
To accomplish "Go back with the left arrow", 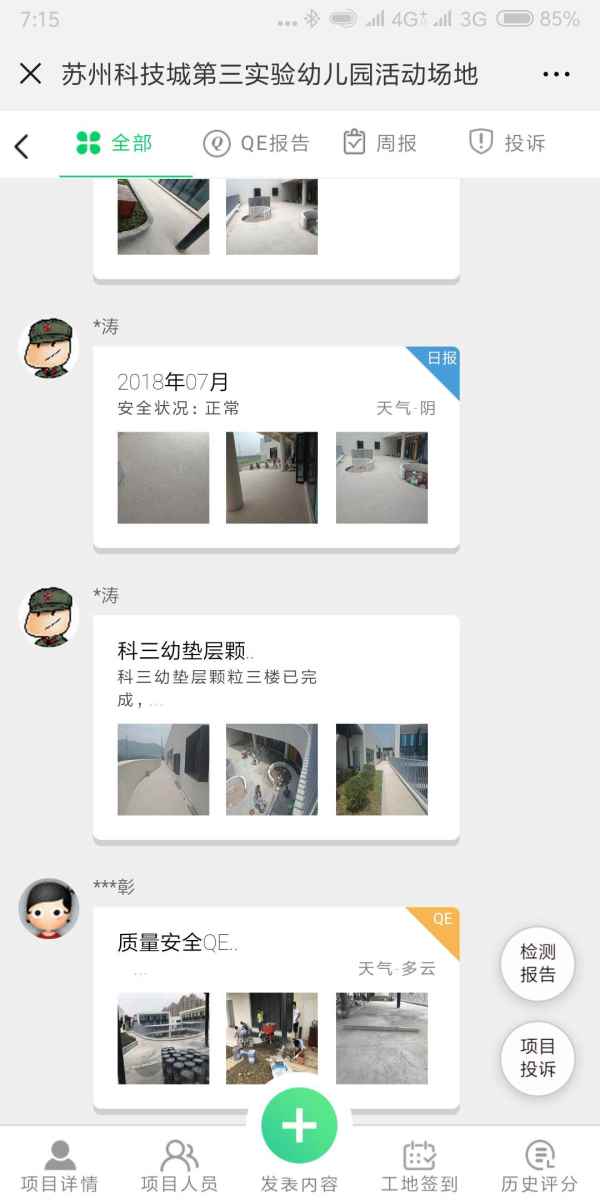I will coord(22,146).
